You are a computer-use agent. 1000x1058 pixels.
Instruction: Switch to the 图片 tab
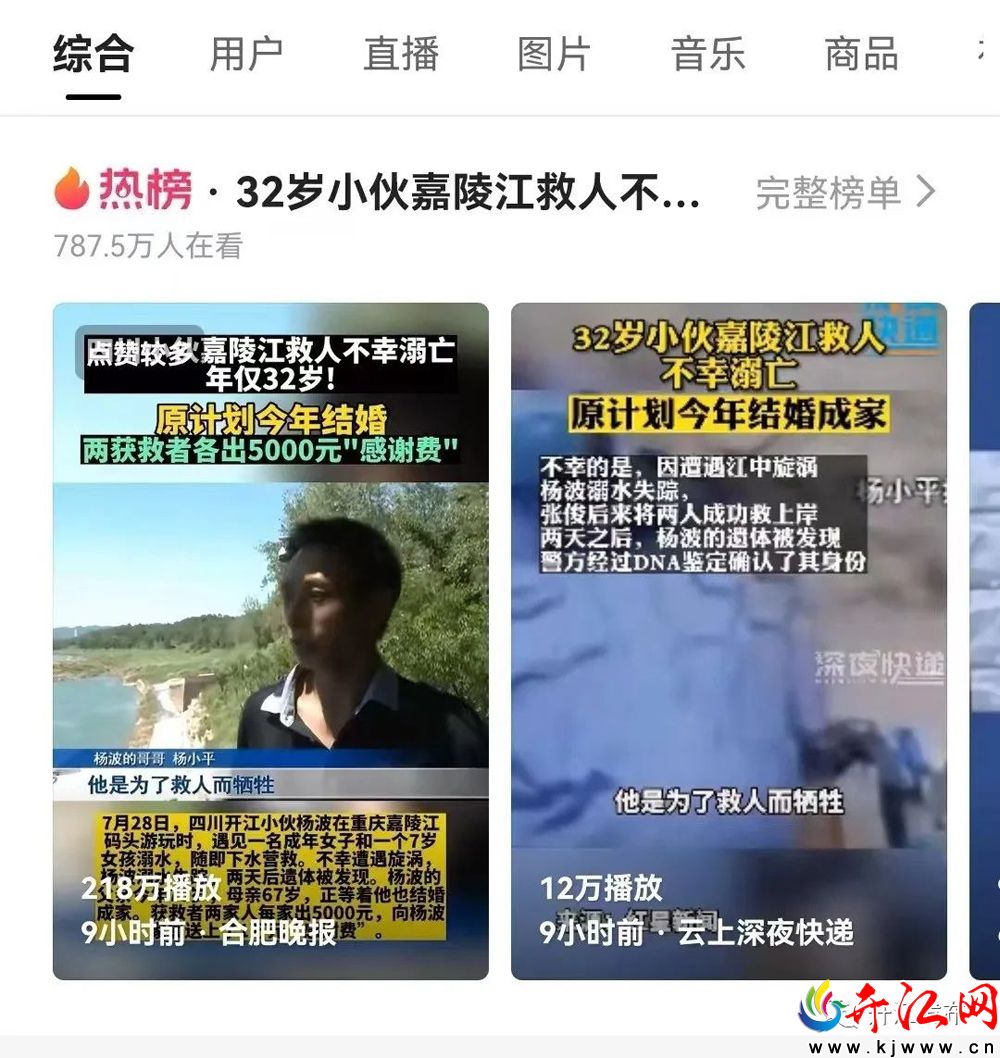(x=554, y=54)
